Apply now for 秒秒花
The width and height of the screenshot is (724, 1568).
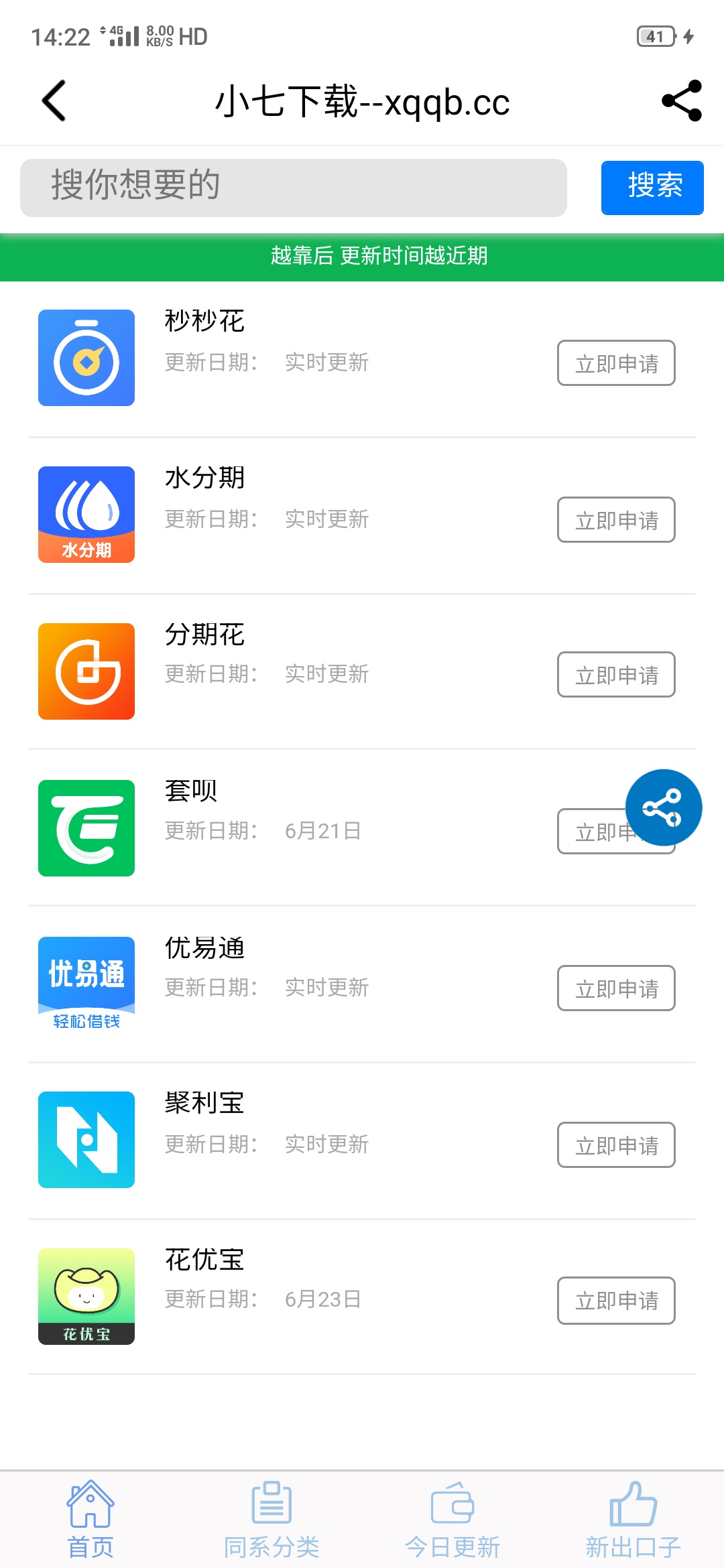tap(616, 363)
